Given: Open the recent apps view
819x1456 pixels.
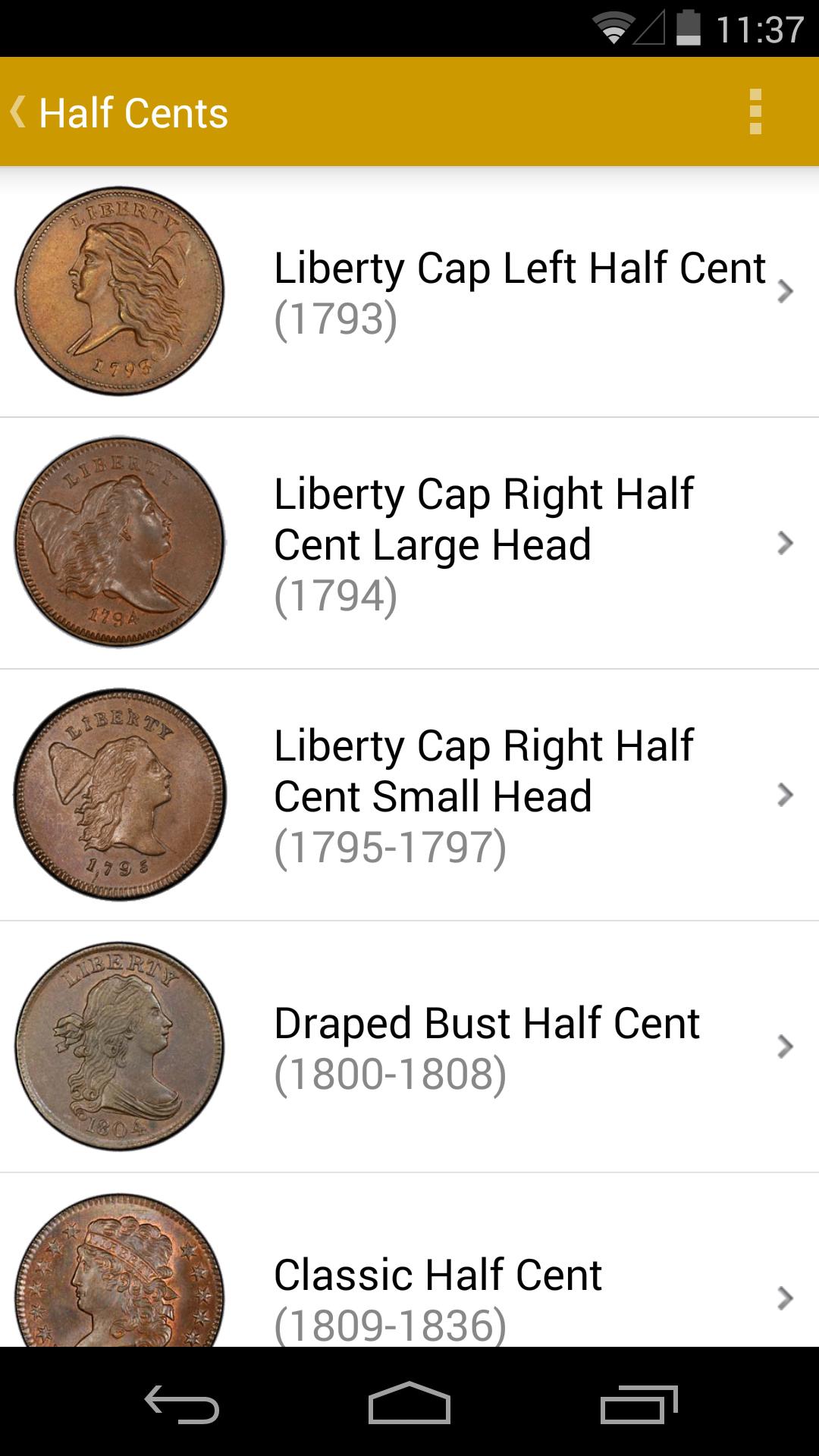Looking at the screenshot, I should pos(639,1403).
